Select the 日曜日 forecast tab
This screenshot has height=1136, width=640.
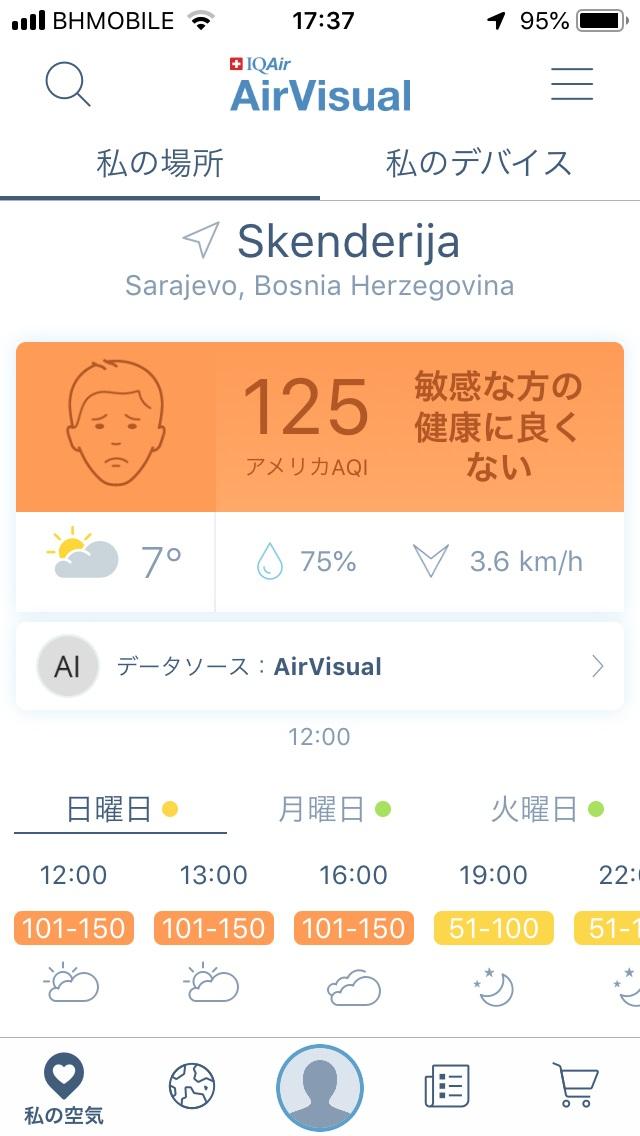(x=121, y=809)
